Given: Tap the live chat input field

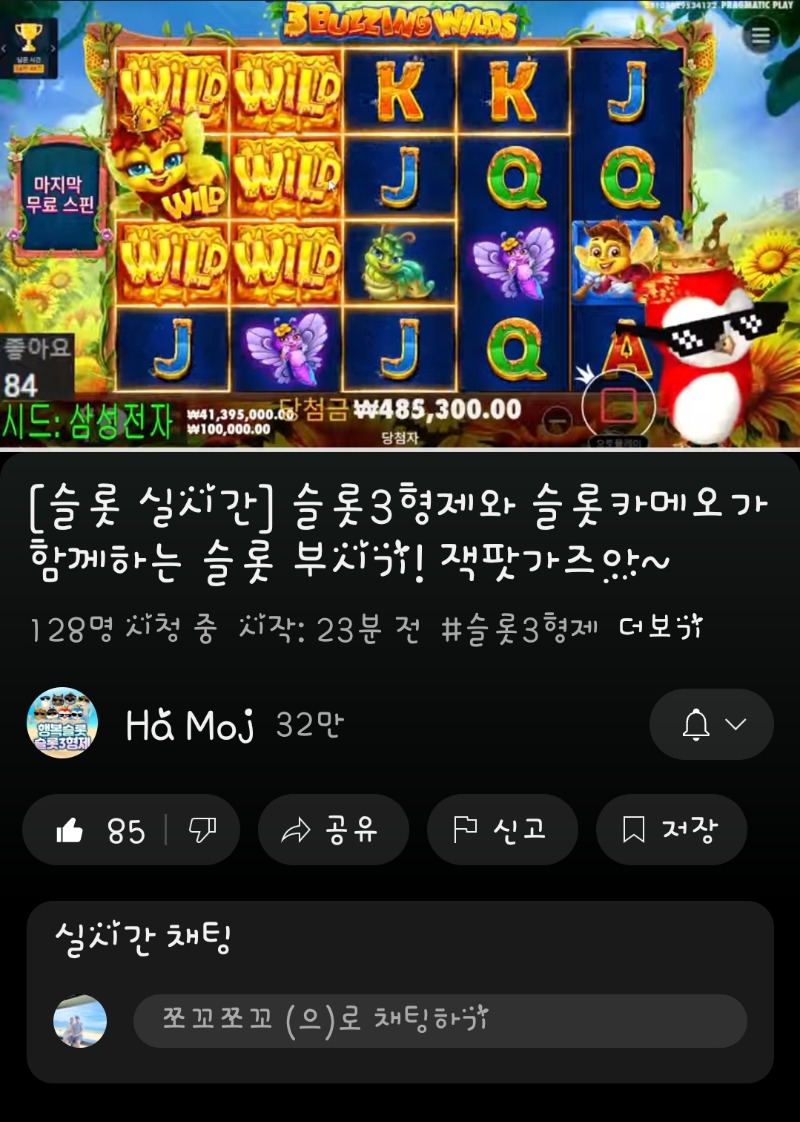Looking at the screenshot, I should [440, 1021].
